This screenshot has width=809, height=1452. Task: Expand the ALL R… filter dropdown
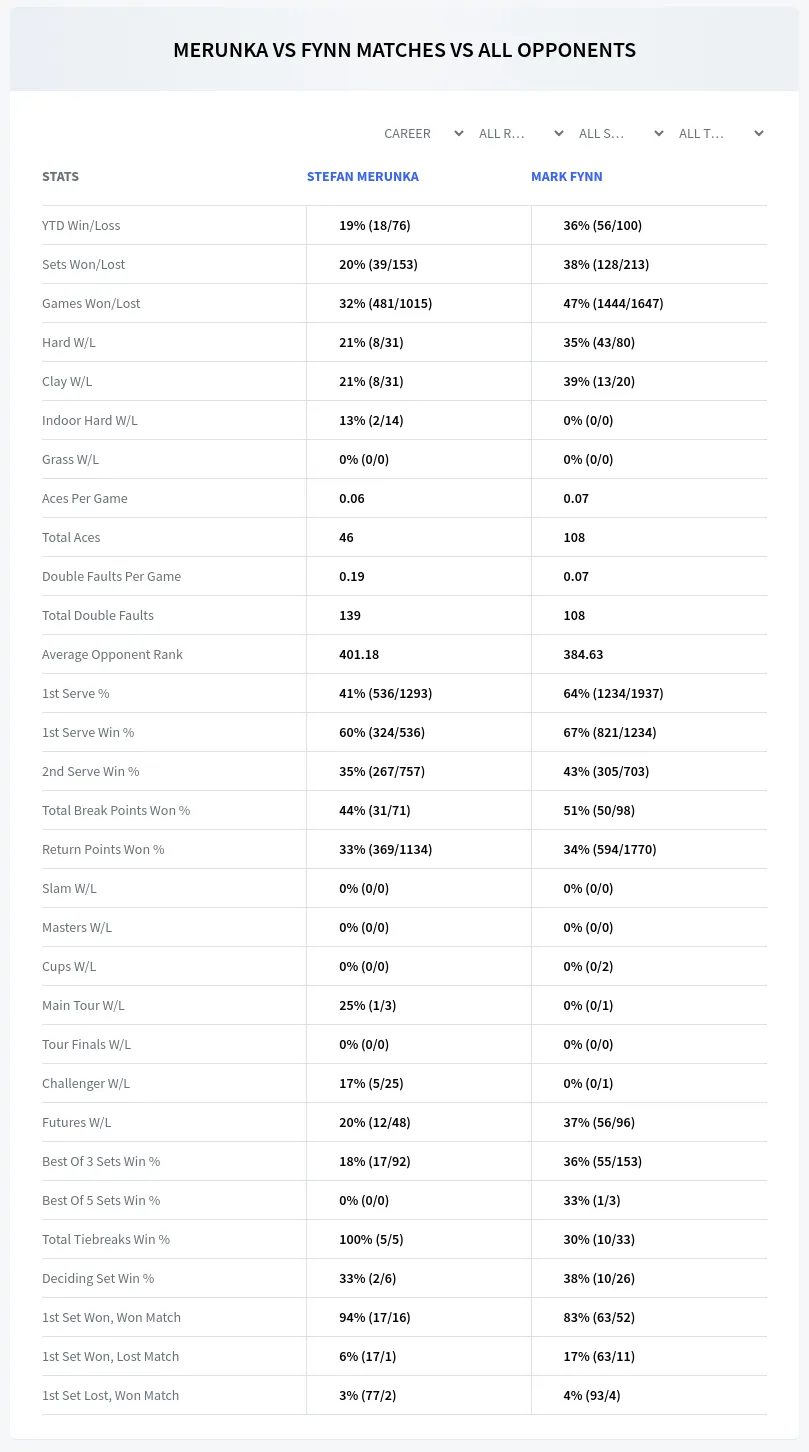(521, 133)
